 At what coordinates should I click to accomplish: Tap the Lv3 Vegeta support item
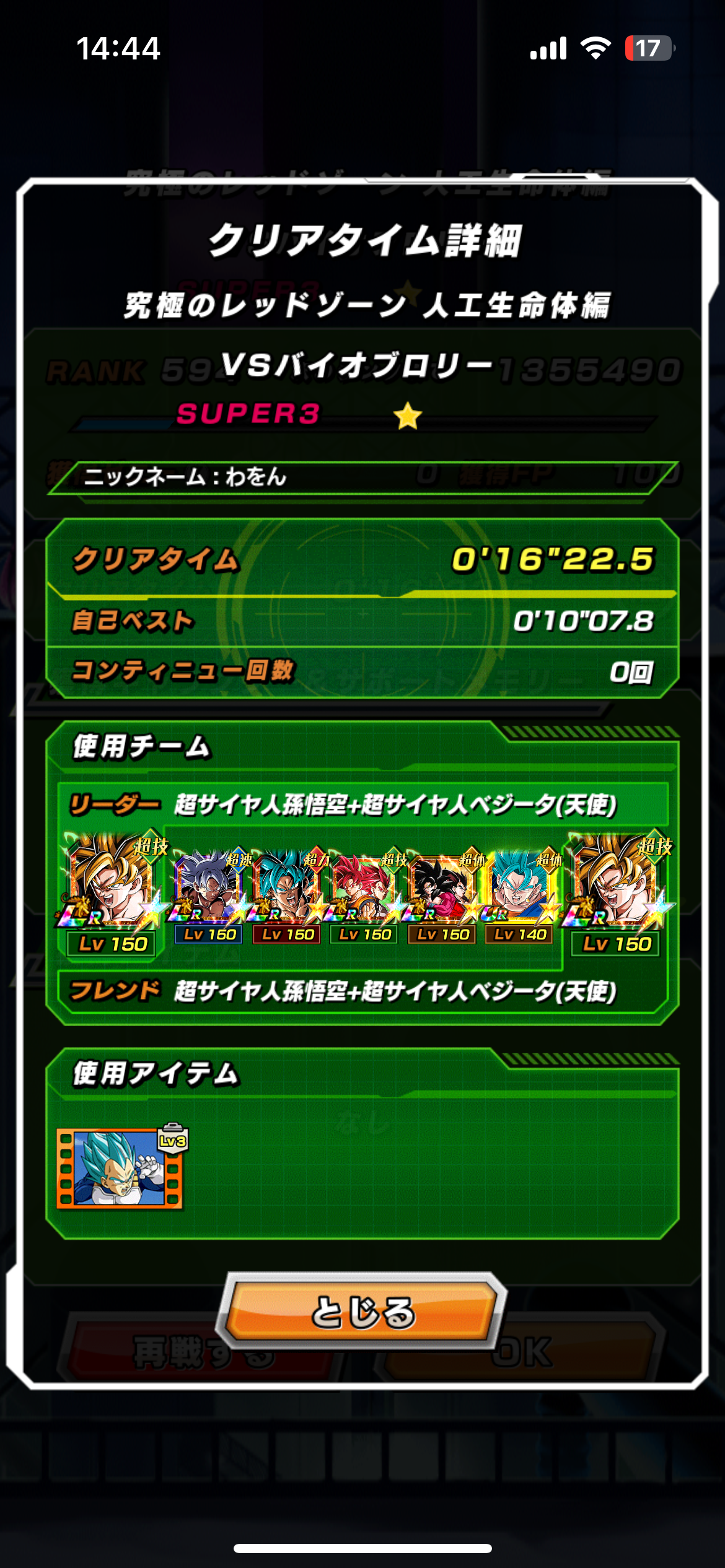coord(120,1168)
